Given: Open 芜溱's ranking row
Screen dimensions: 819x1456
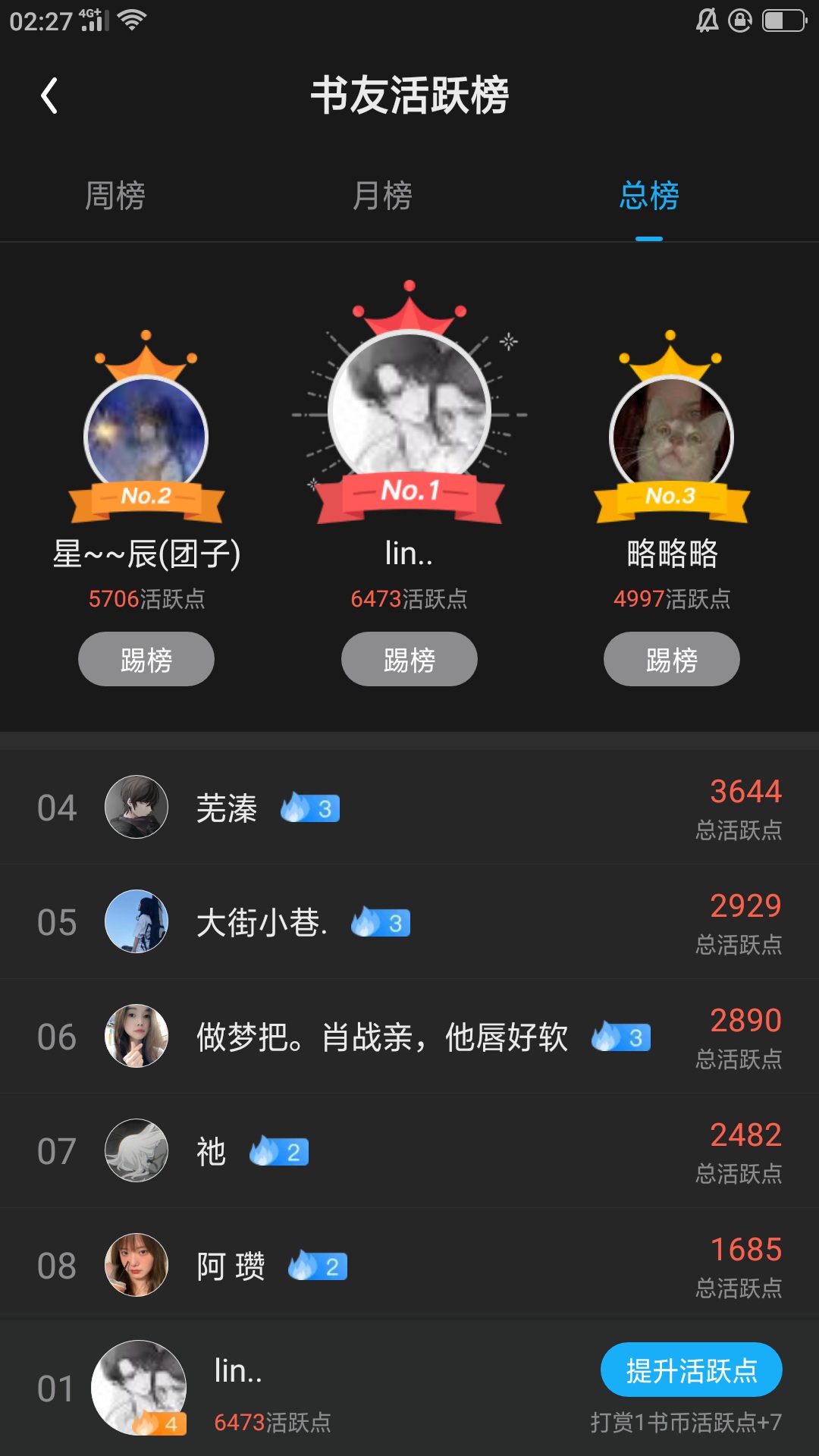Looking at the screenshot, I should tap(409, 808).
